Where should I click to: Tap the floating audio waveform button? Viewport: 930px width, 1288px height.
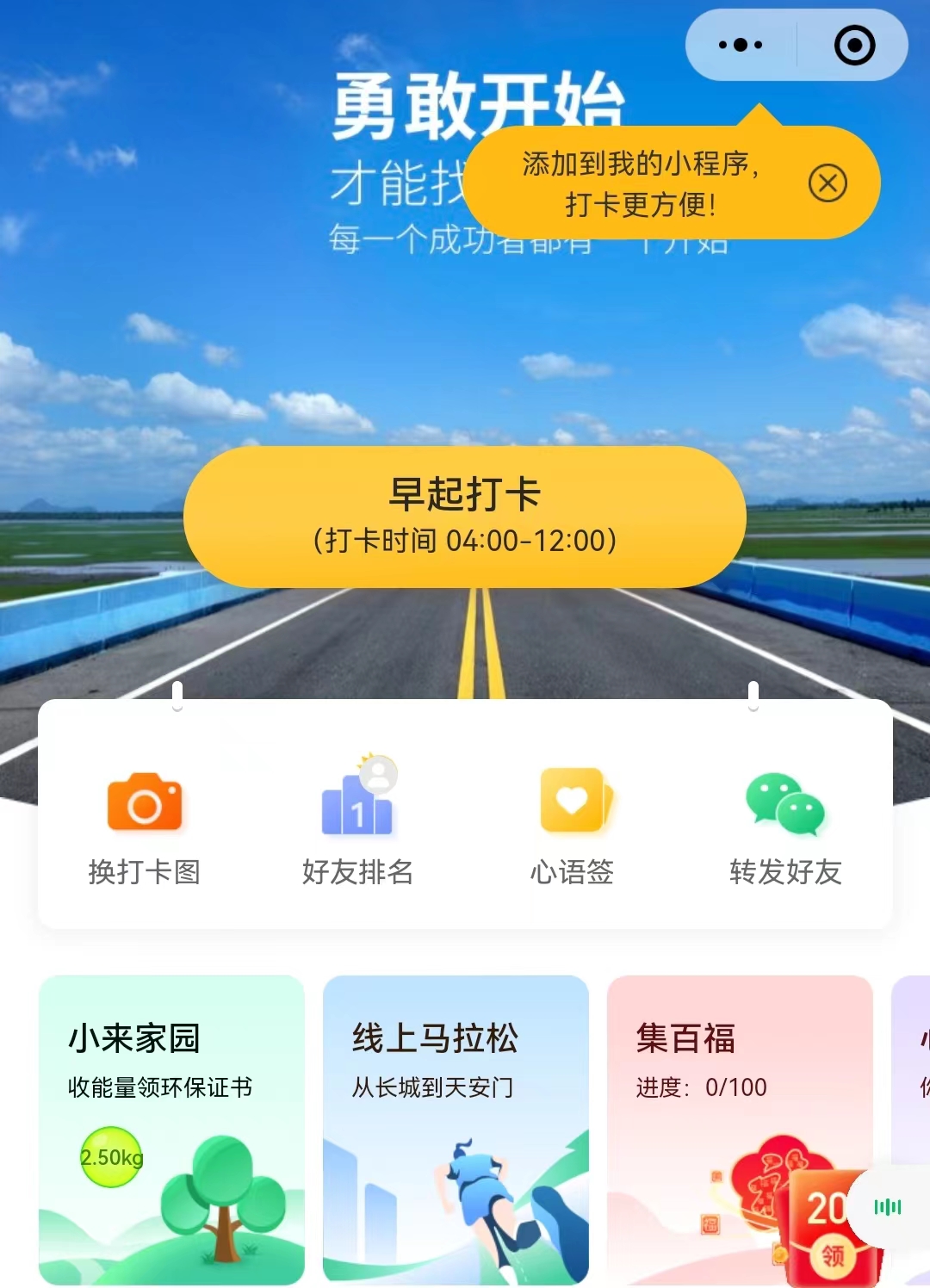(x=888, y=1207)
